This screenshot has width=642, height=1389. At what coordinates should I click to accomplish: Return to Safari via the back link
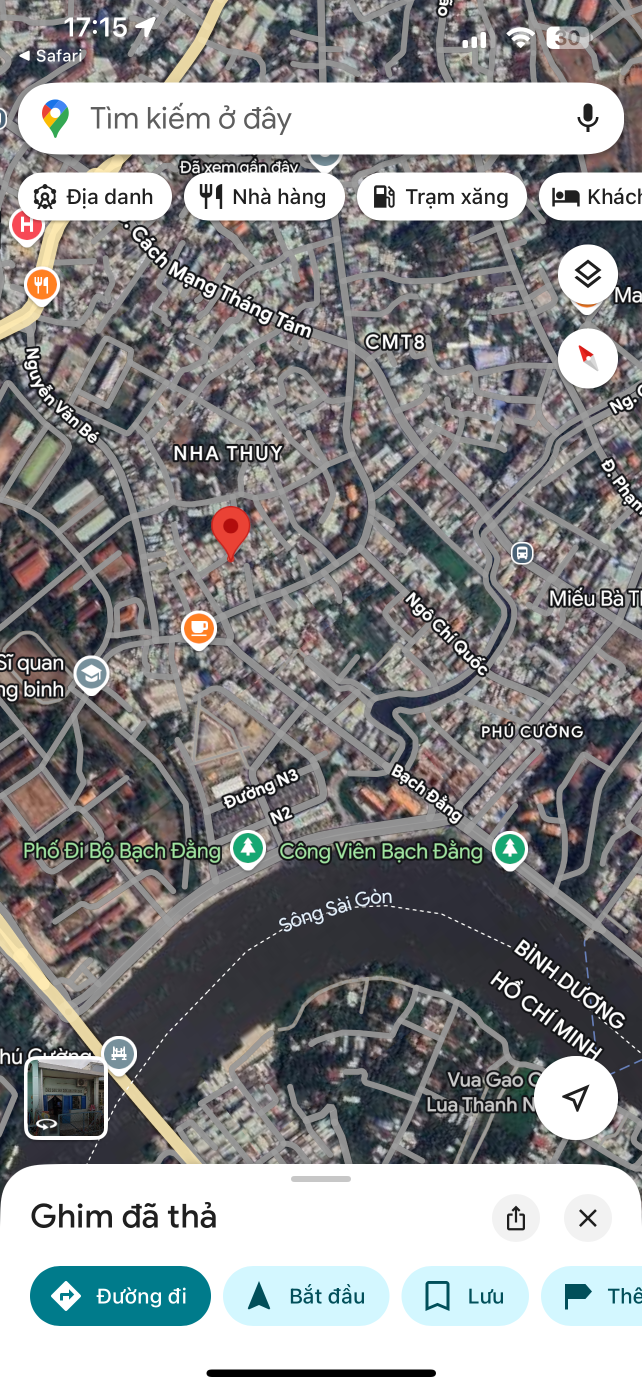coord(50,56)
